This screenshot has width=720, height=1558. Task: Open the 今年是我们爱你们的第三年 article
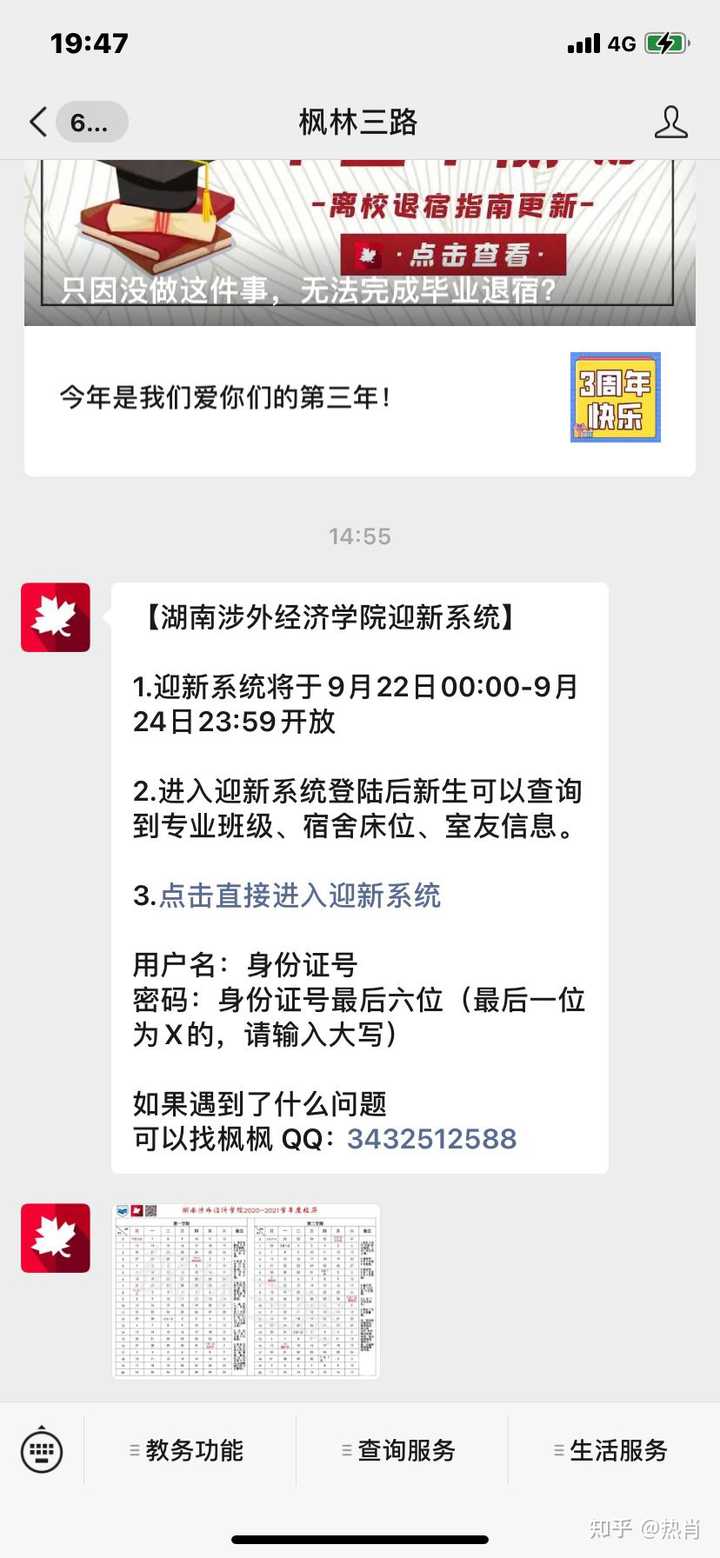(359, 397)
